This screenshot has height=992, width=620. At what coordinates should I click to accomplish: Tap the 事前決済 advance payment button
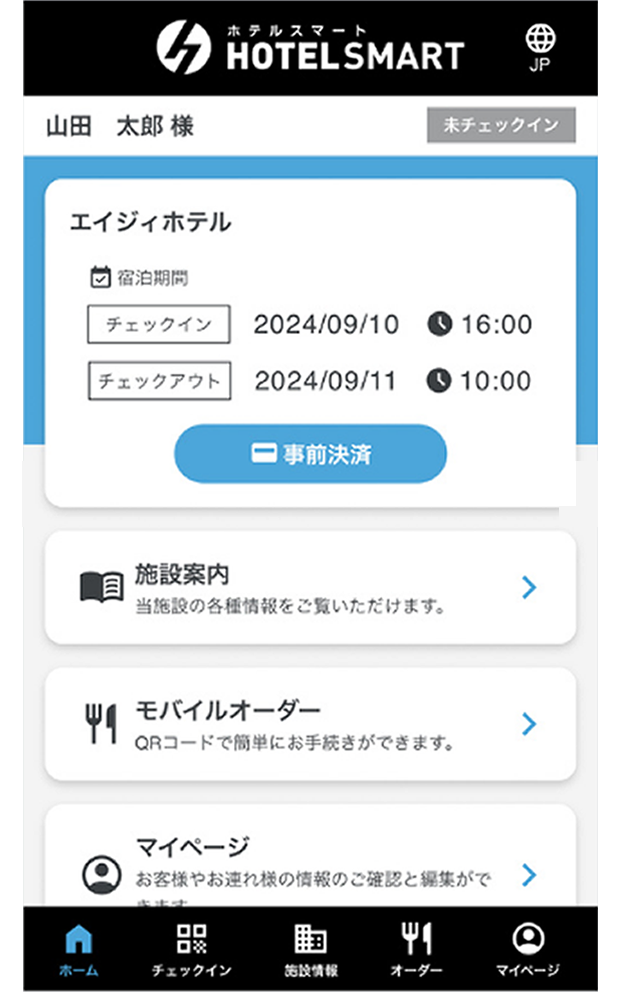click(x=310, y=454)
